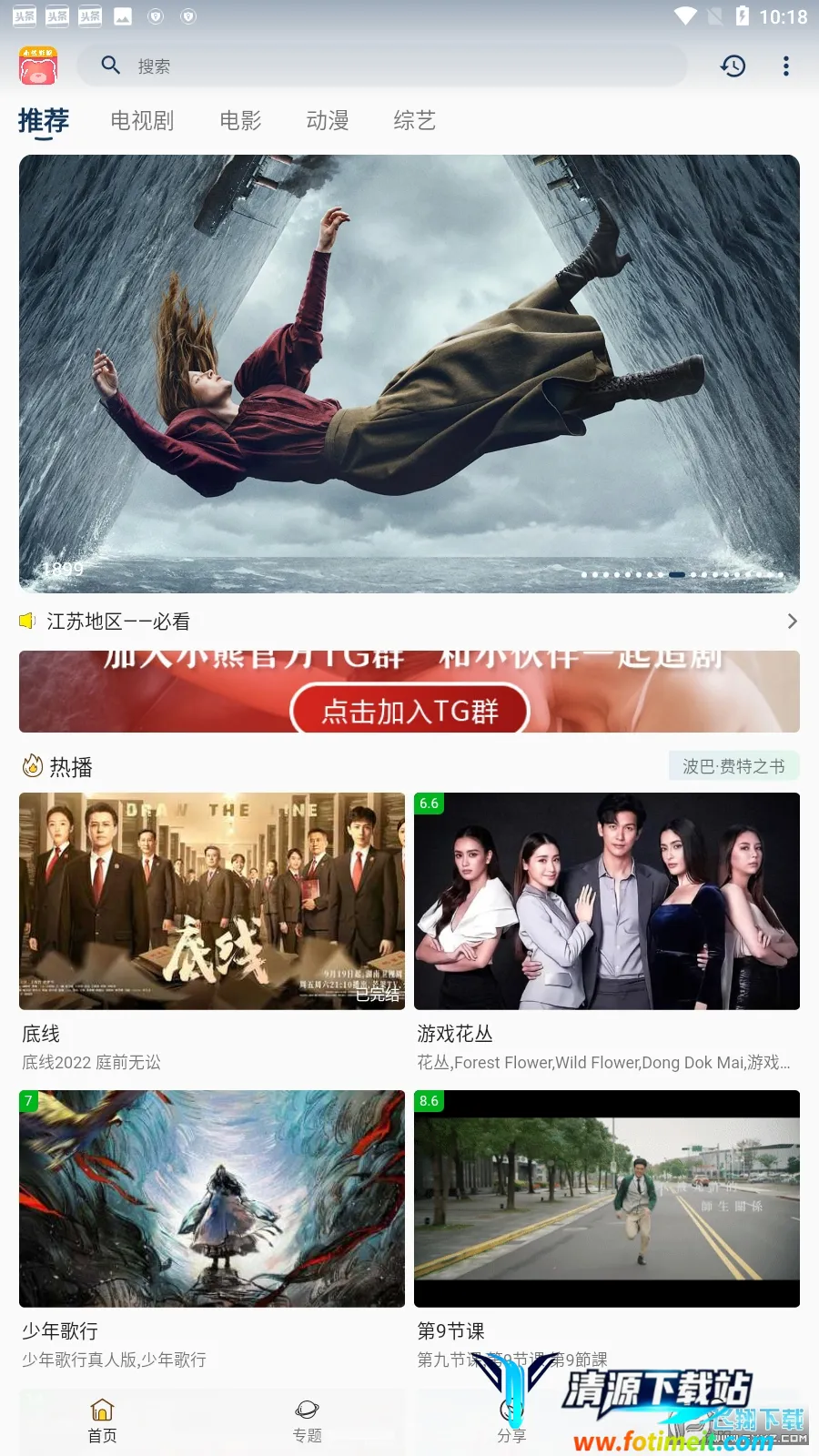Image resolution: width=819 pixels, height=1456 pixels.
Task: Go to the 分享 bottom tab
Action: point(511,1421)
